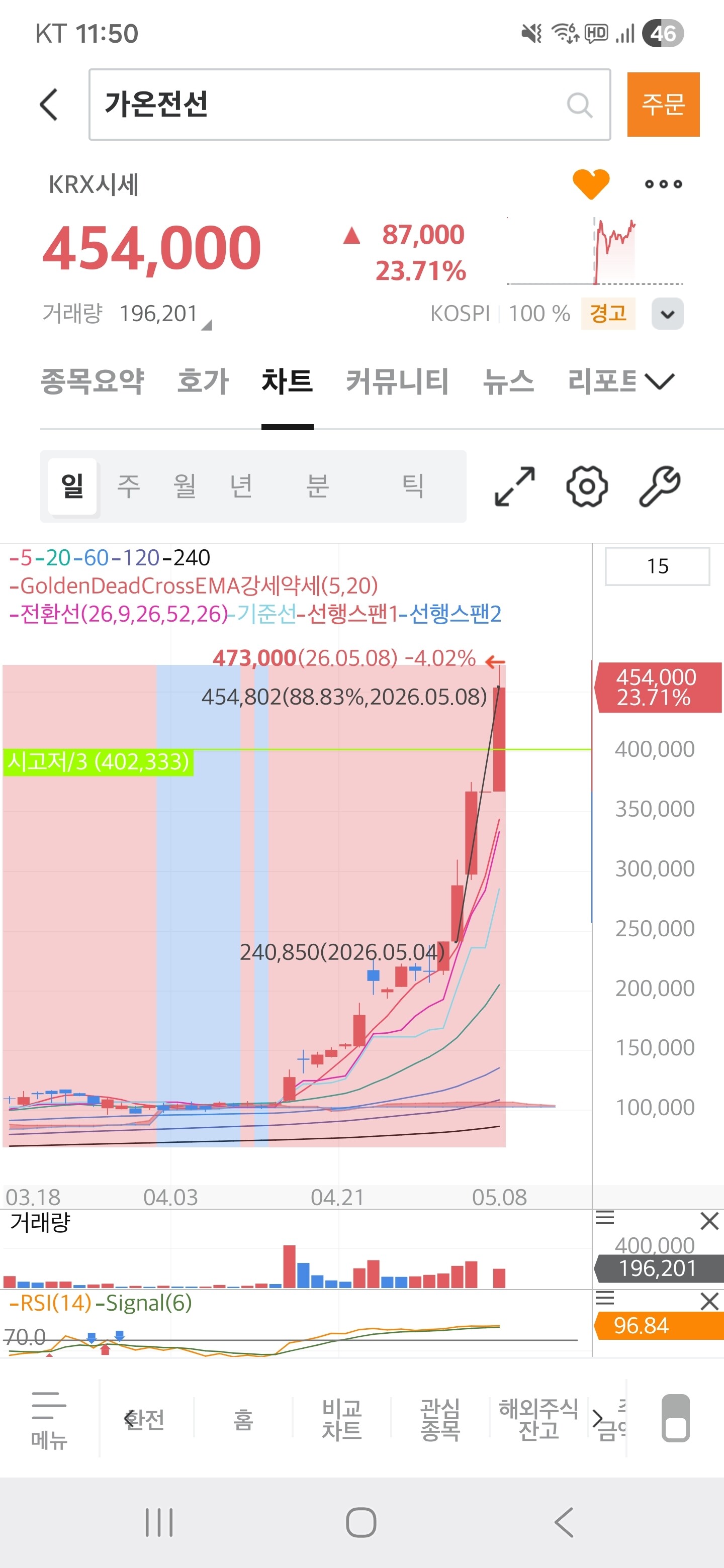Image resolution: width=724 pixels, height=1568 pixels.
Task: Open the 뉴스 tab
Action: [508, 381]
